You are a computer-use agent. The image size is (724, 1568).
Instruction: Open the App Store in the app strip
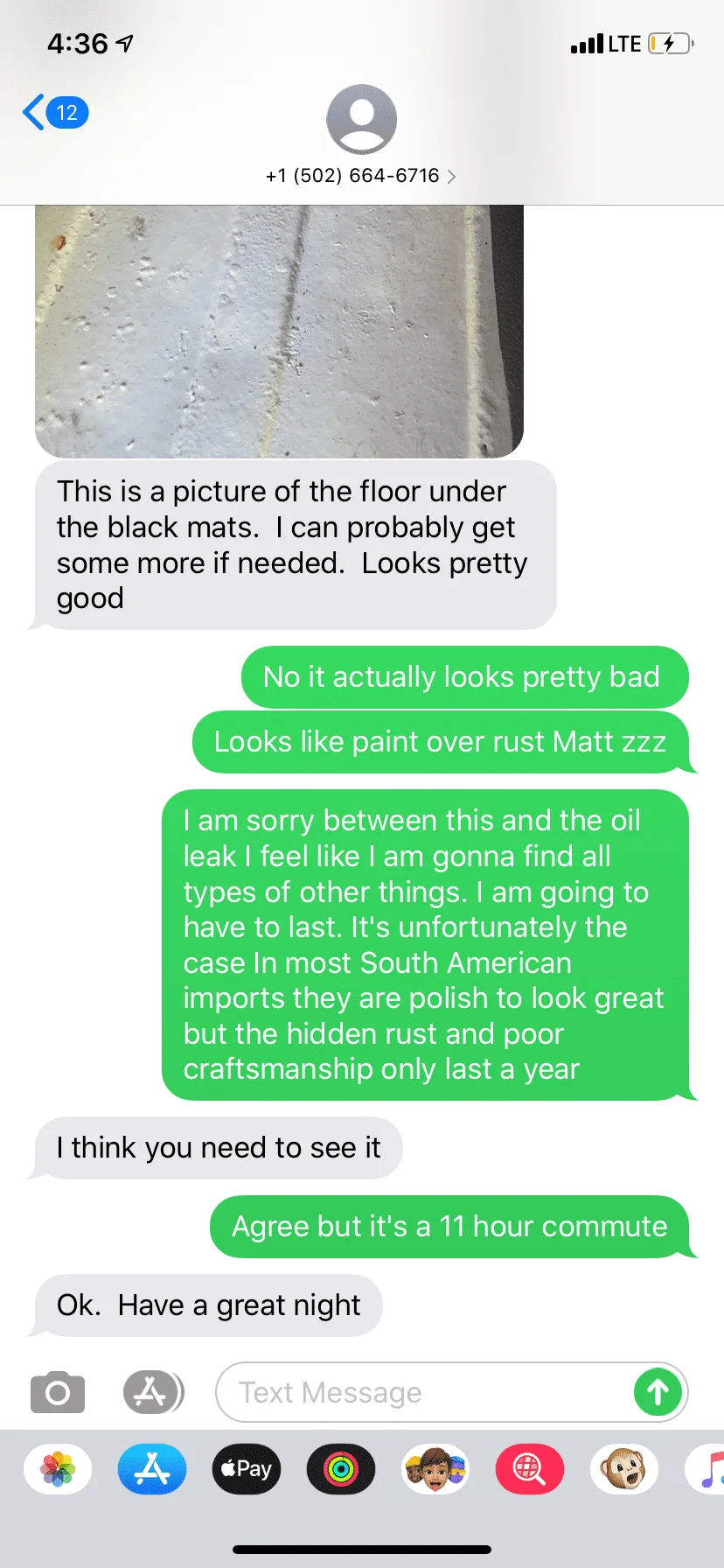coord(152,1469)
